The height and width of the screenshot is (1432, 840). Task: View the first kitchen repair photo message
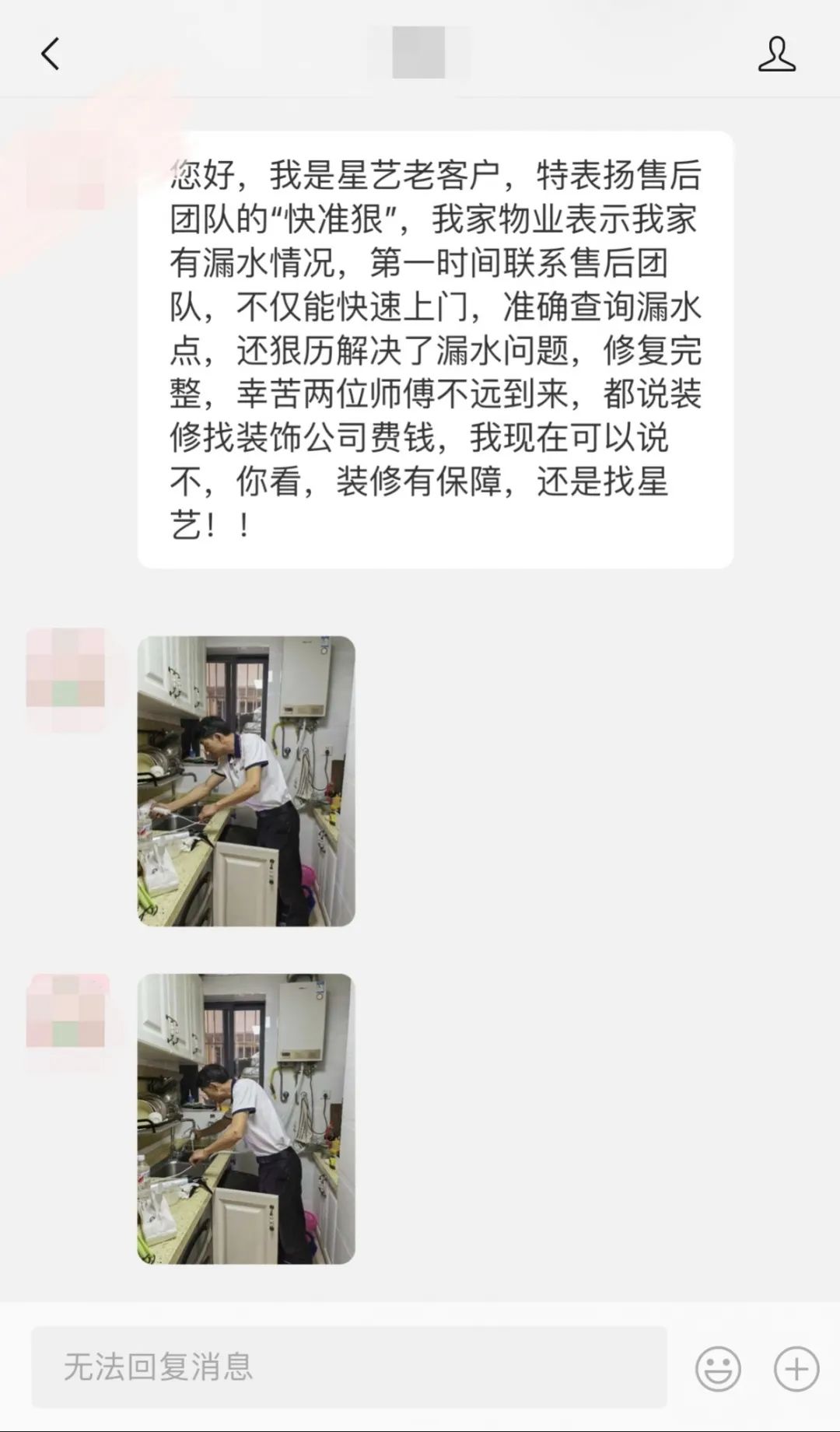246,780
